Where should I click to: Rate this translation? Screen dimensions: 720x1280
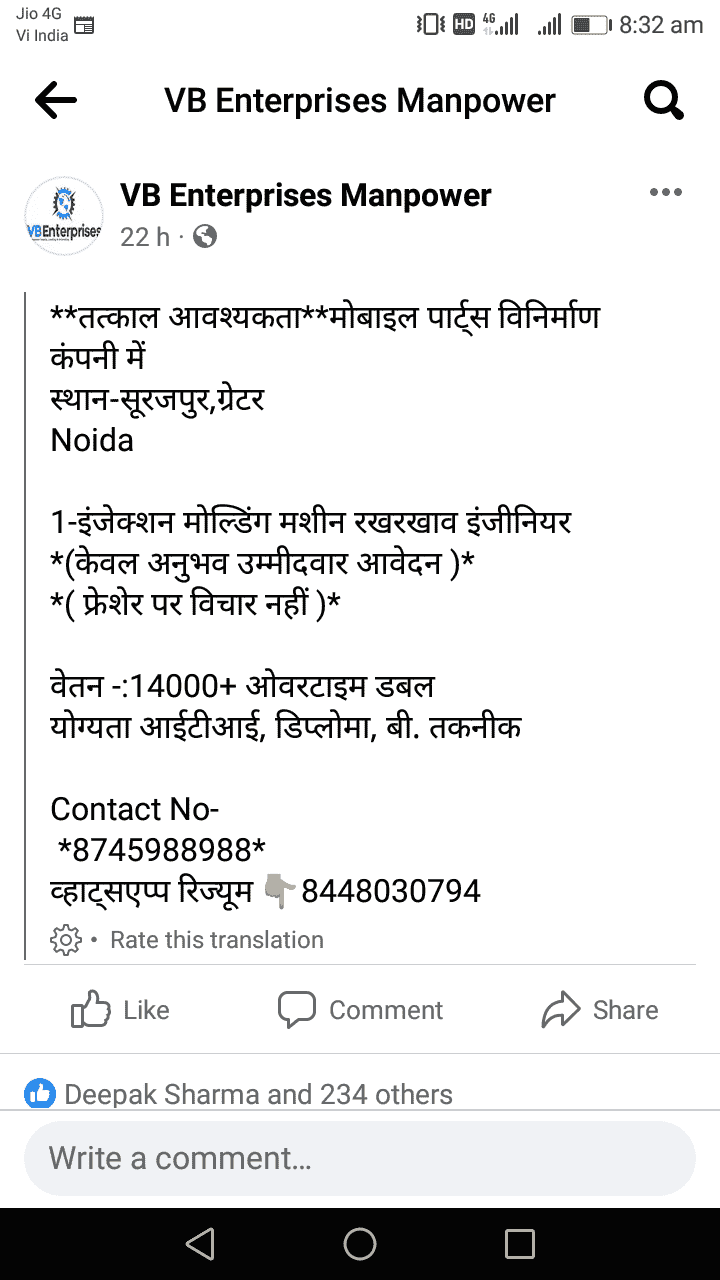click(x=216, y=940)
